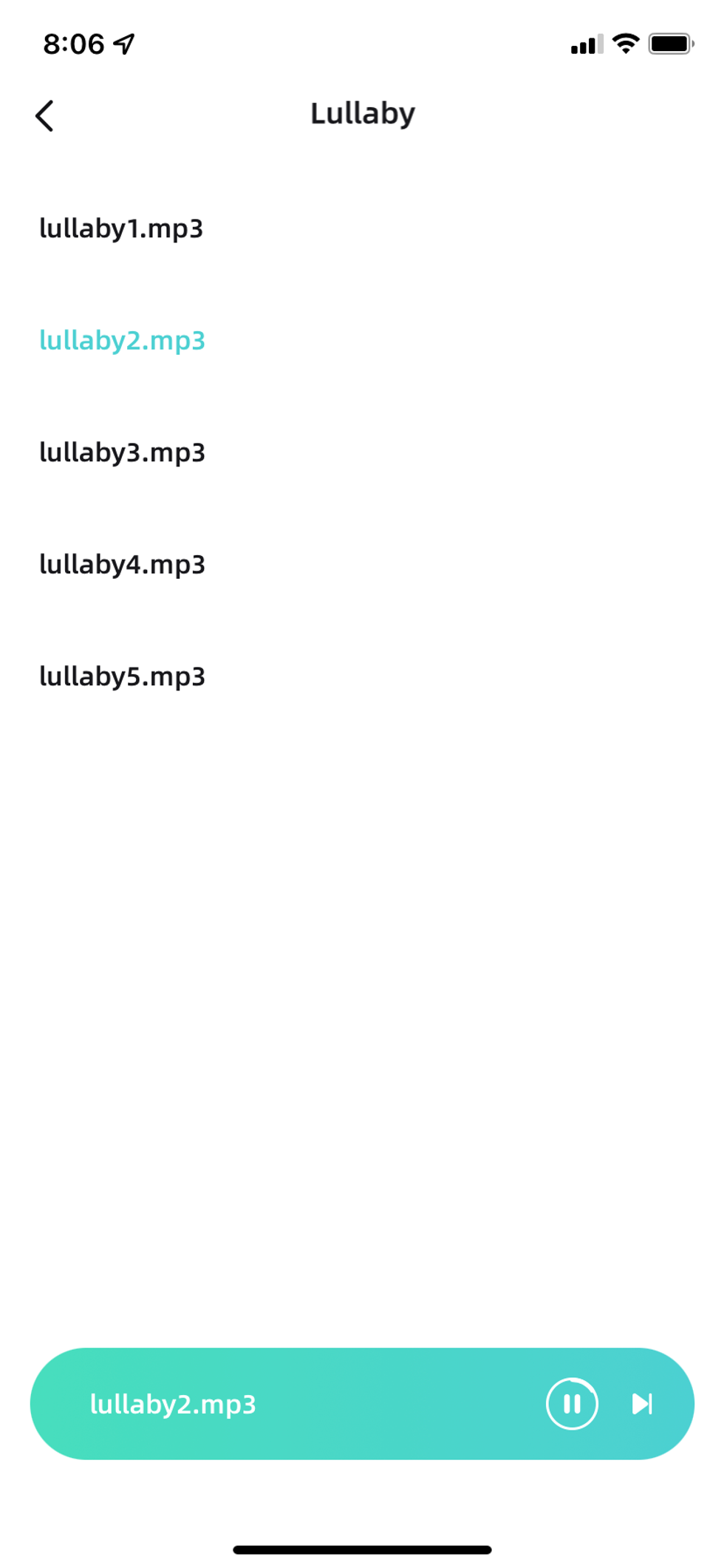The width and height of the screenshot is (724, 1568).
Task: Play lullaby3.mp3 from the list
Action: coord(122,452)
